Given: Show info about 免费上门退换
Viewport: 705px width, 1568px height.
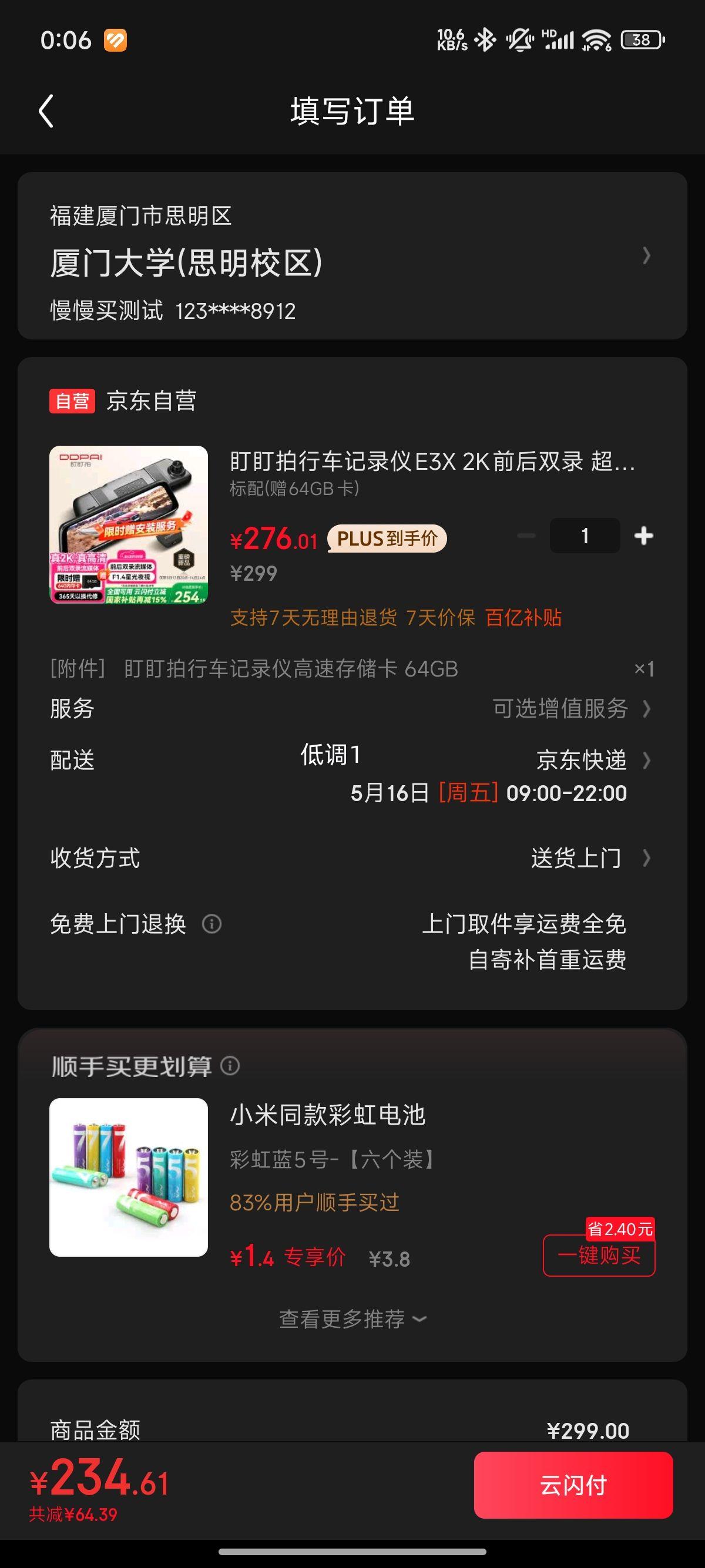Looking at the screenshot, I should click(211, 924).
